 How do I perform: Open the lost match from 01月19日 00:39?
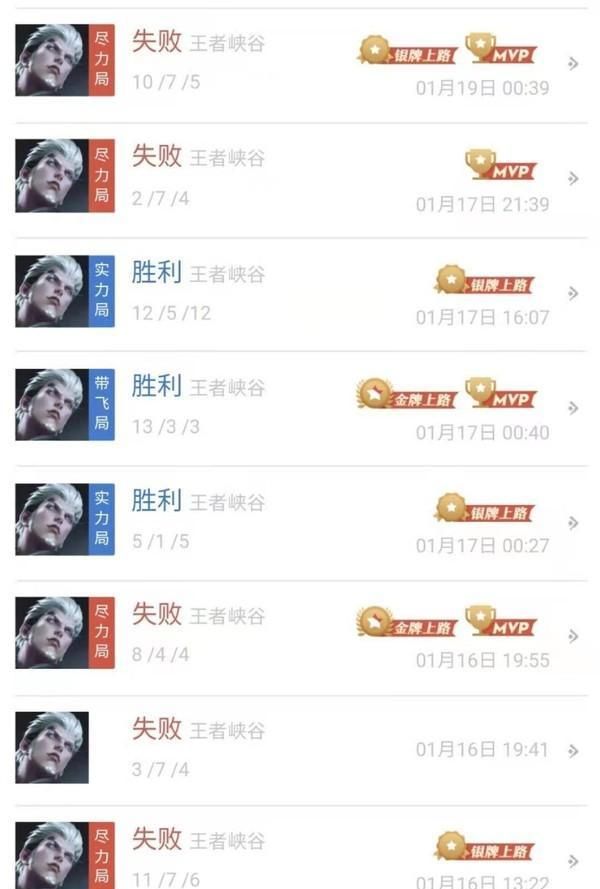300,62
